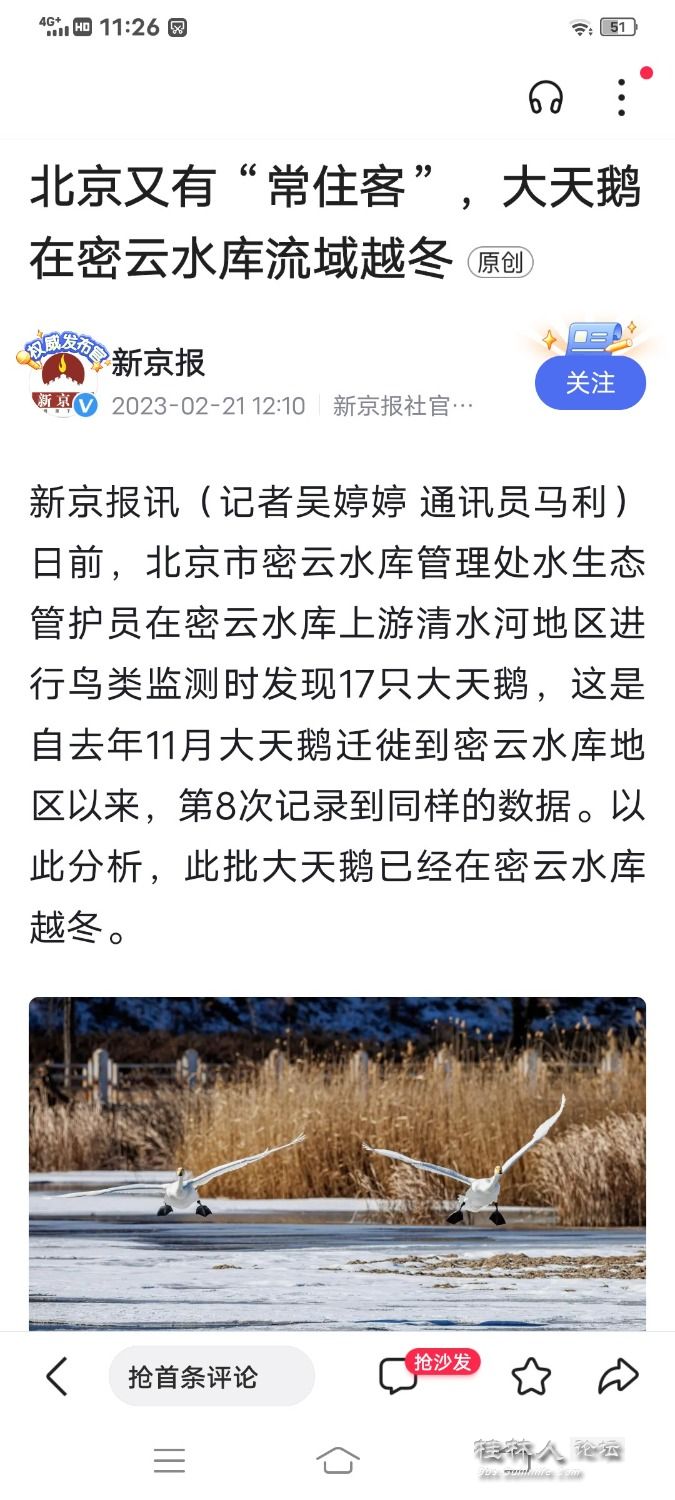Follow 新京报 with the 关注 button

[x=590, y=383]
